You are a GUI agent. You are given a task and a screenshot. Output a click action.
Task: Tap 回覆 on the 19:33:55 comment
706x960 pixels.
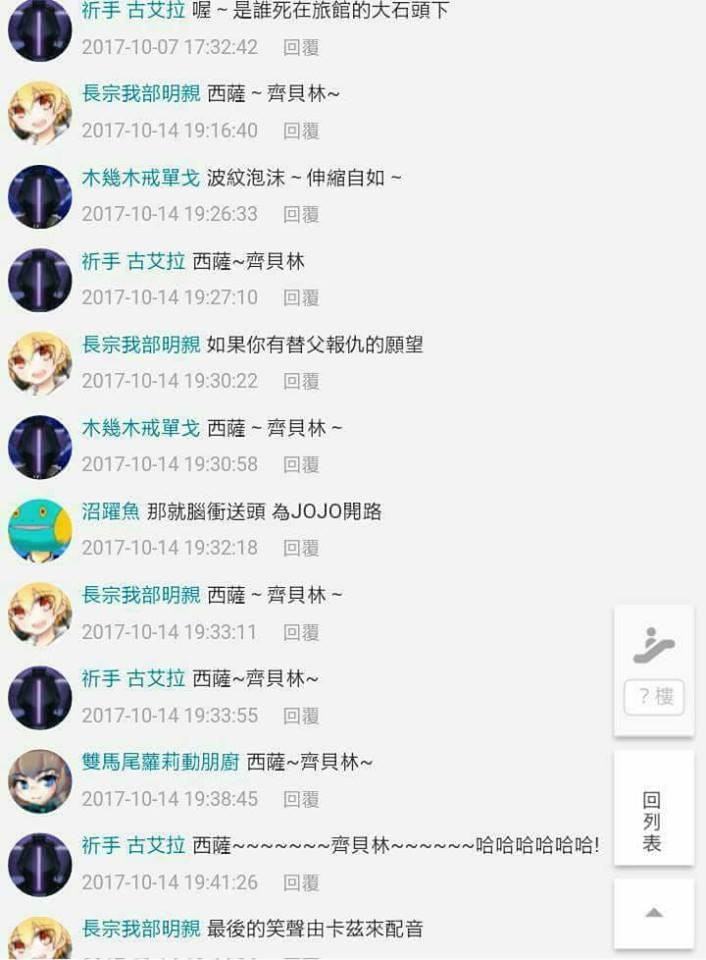tap(301, 716)
